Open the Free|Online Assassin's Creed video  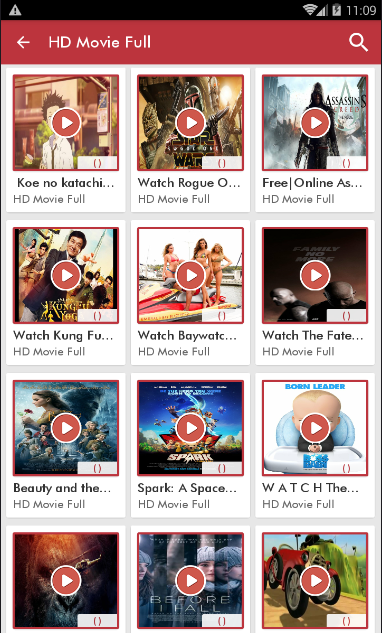[315, 140]
